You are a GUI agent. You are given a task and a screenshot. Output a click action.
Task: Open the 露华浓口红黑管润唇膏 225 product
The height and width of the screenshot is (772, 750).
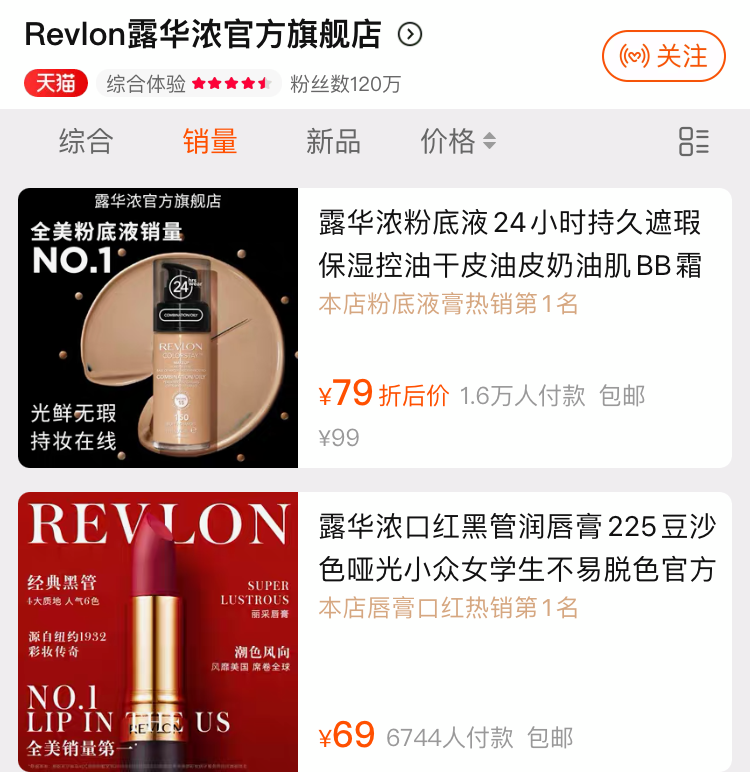coord(517,548)
